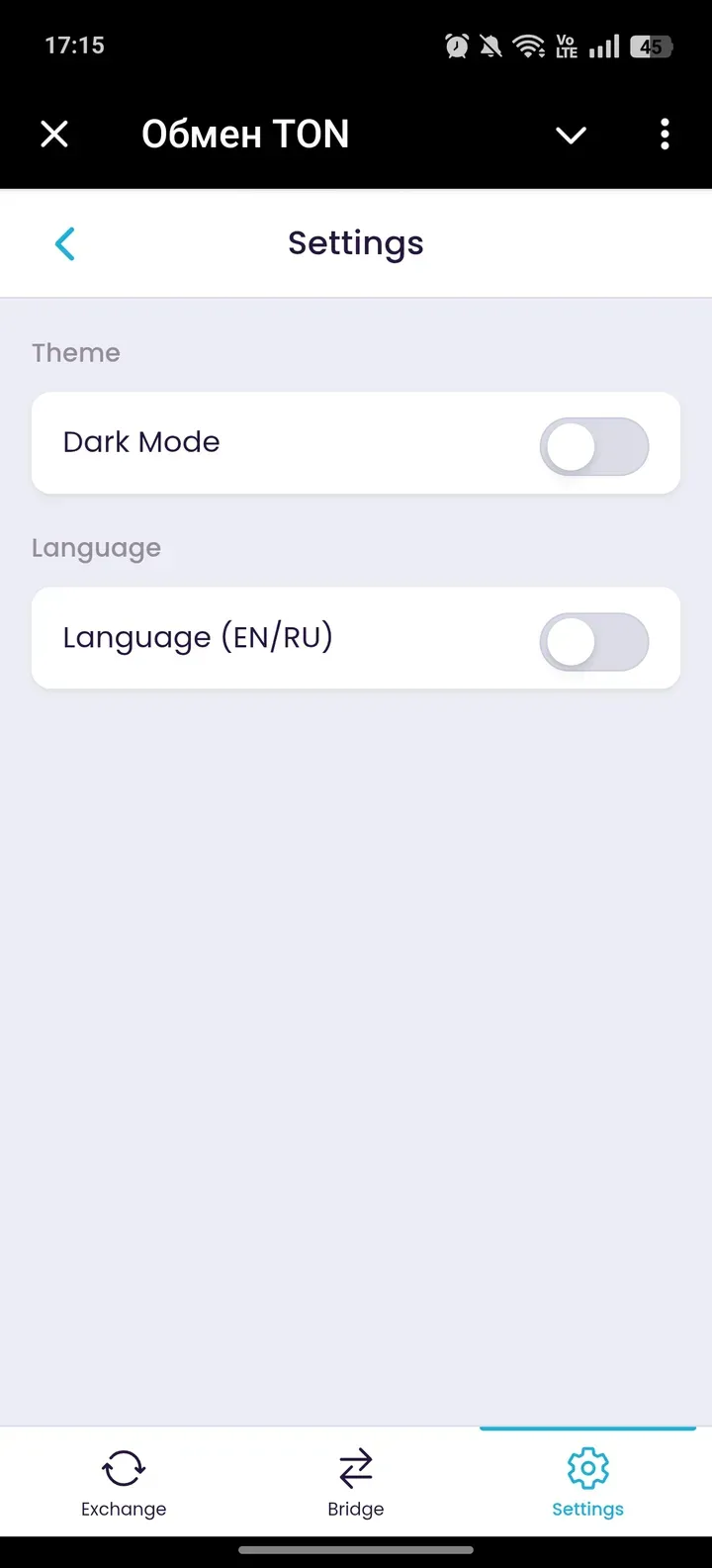Select the Settings tab
This screenshot has height=1568, width=712.
587,1481
